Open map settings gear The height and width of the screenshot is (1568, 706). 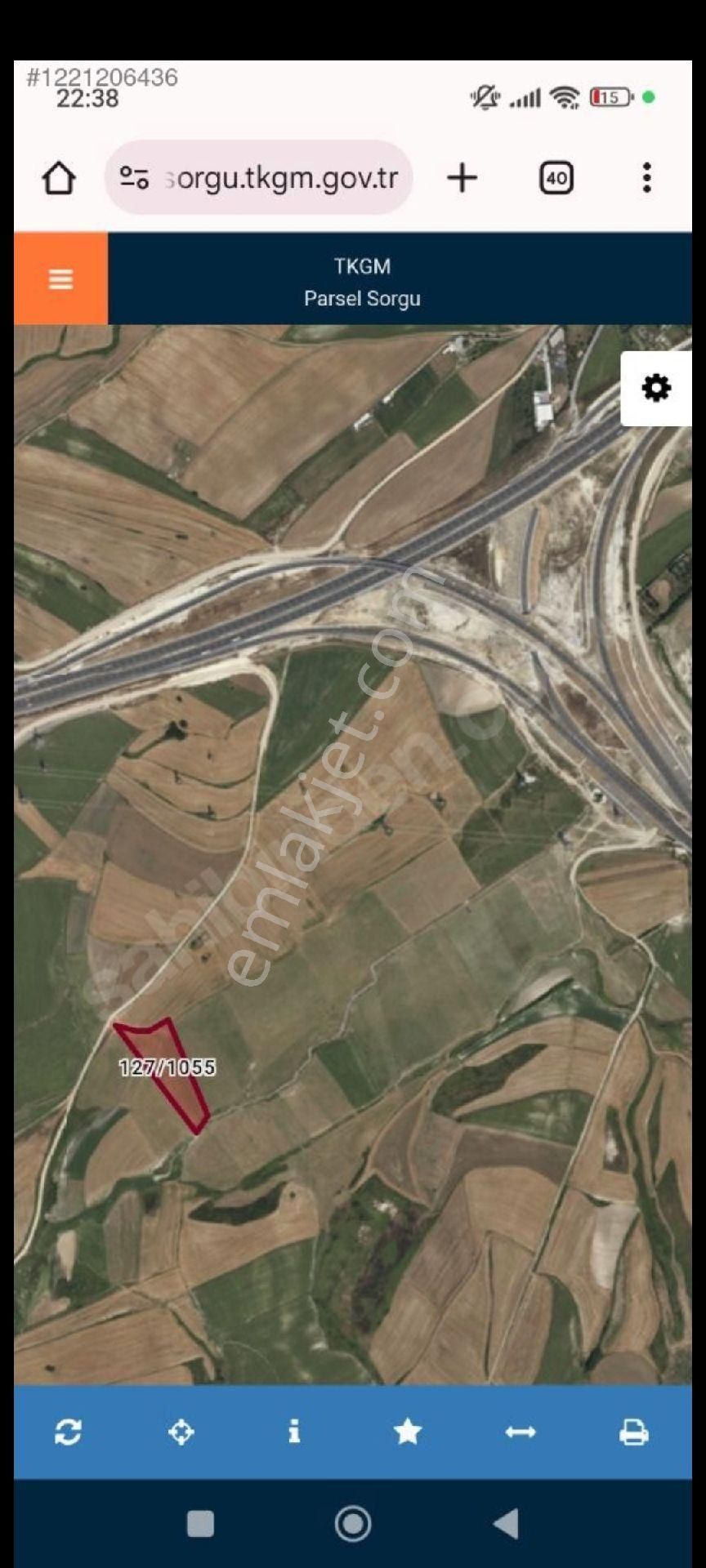point(656,389)
